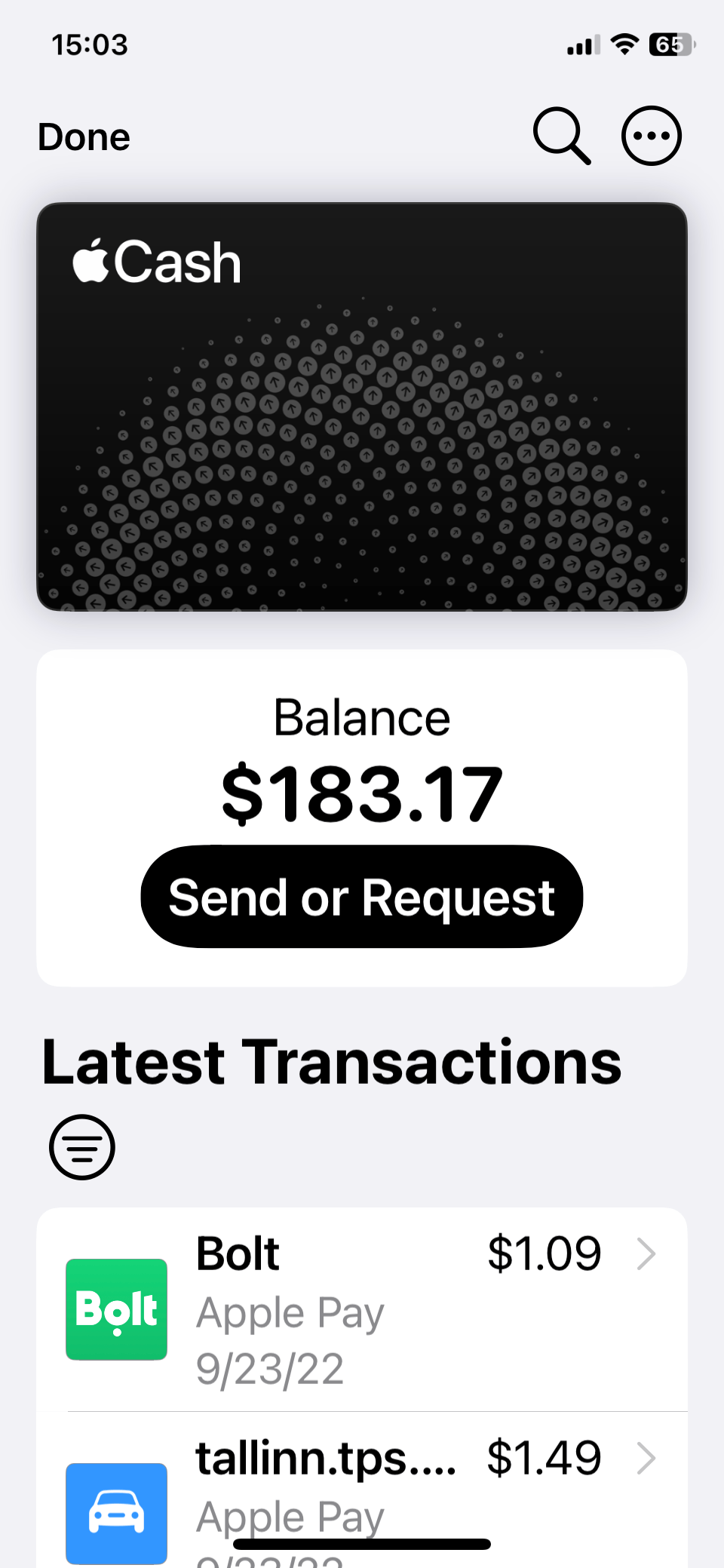Tap the Wi-Fi indicator in status bar

tap(624, 44)
